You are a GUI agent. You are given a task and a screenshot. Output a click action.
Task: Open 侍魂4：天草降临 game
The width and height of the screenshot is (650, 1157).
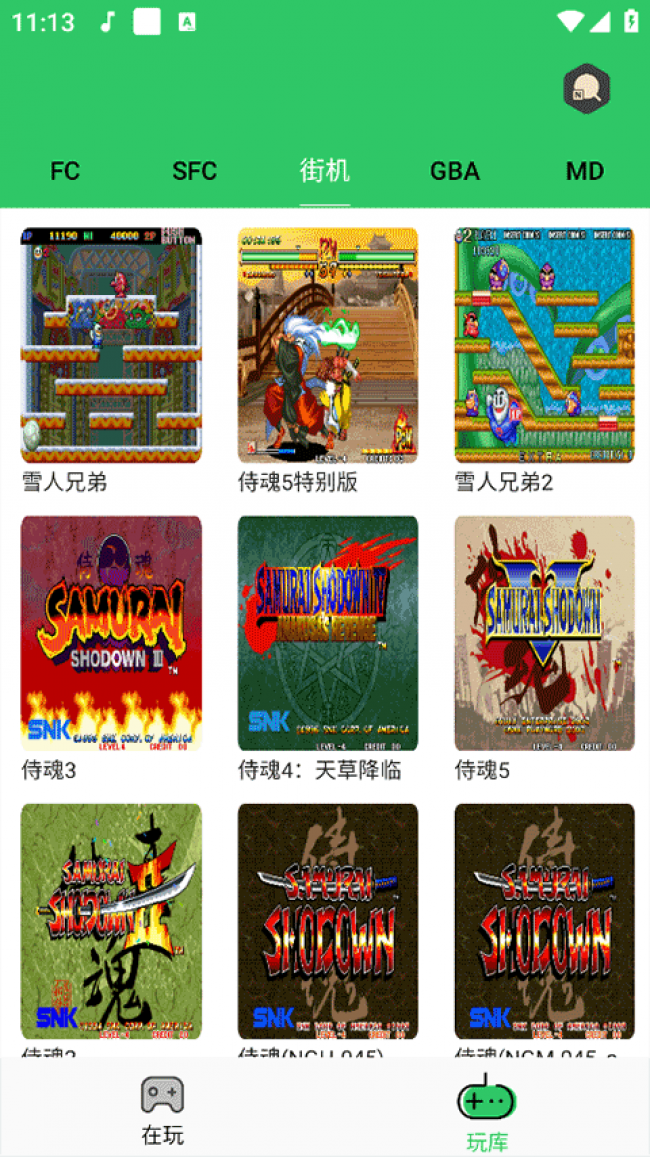tap(328, 633)
